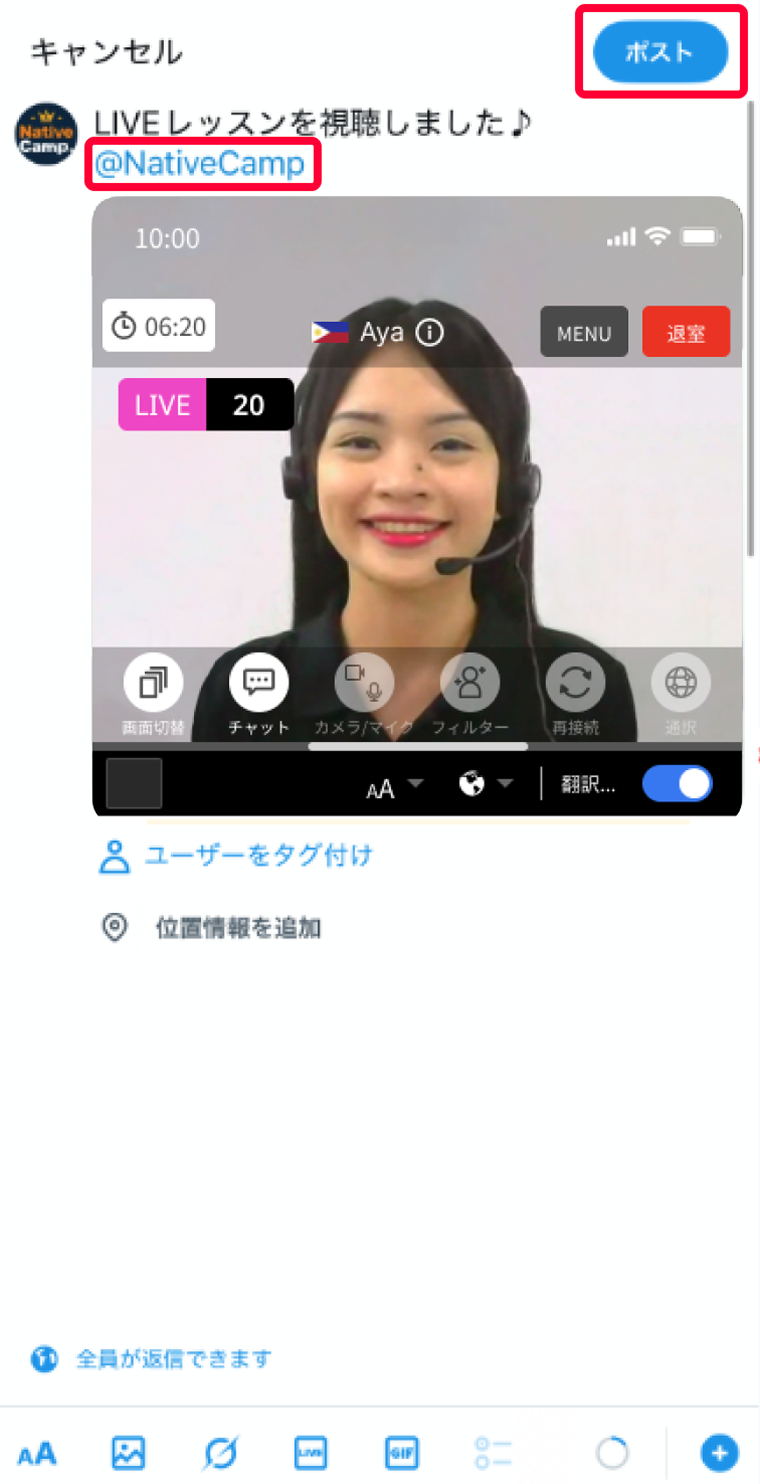Edit the post text field
The width and height of the screenshot is (760, 1484).
[312, 125]
